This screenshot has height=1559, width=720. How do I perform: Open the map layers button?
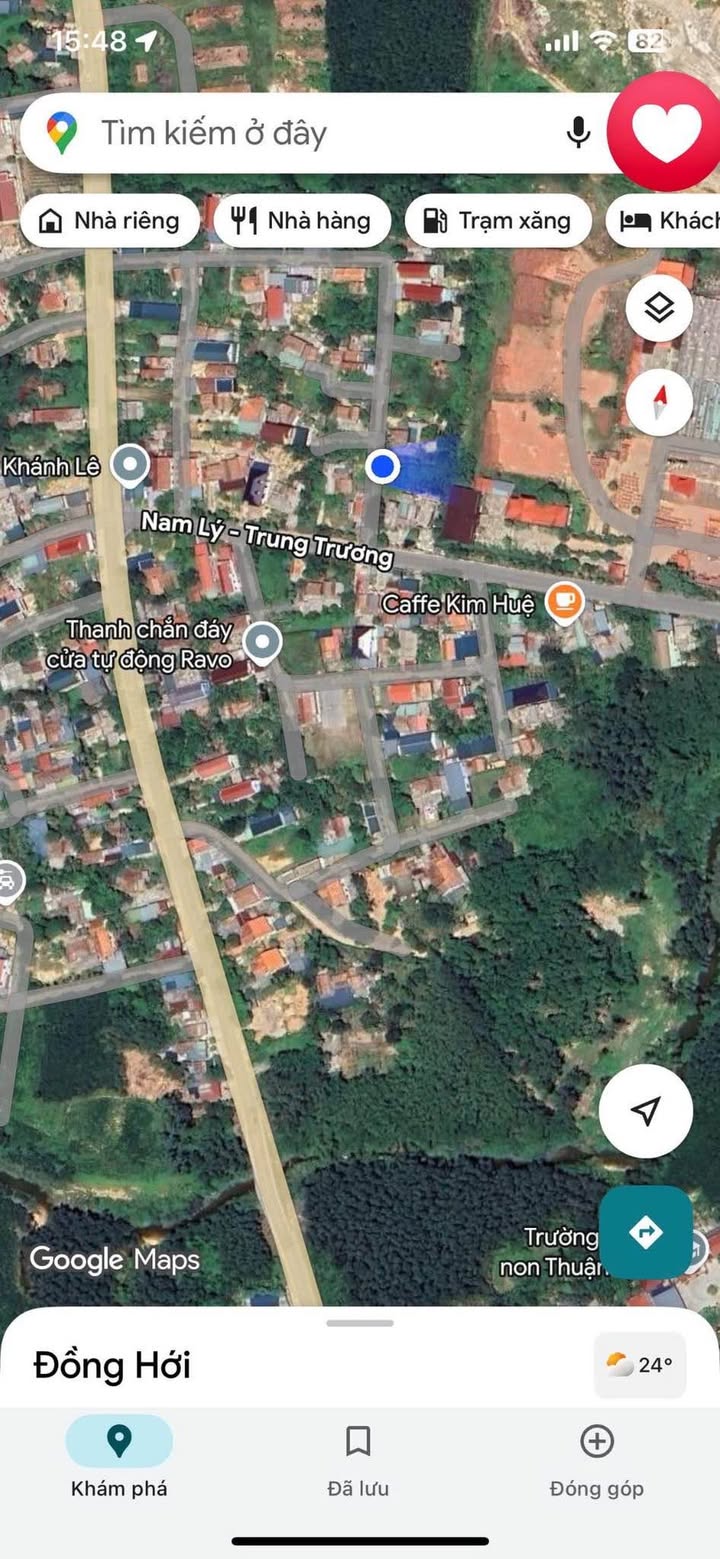(659, 309)
